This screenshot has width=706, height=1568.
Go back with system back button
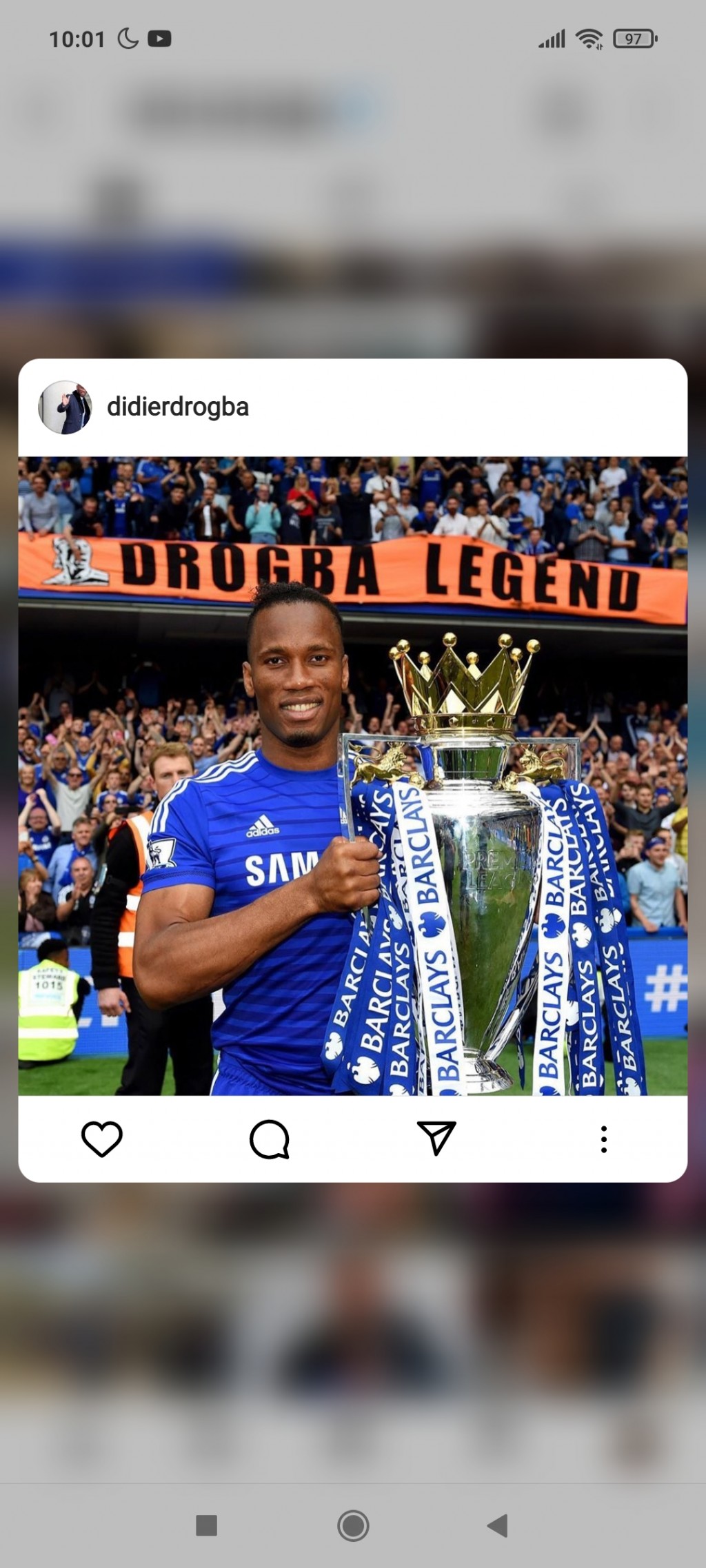click(497, 1525)
